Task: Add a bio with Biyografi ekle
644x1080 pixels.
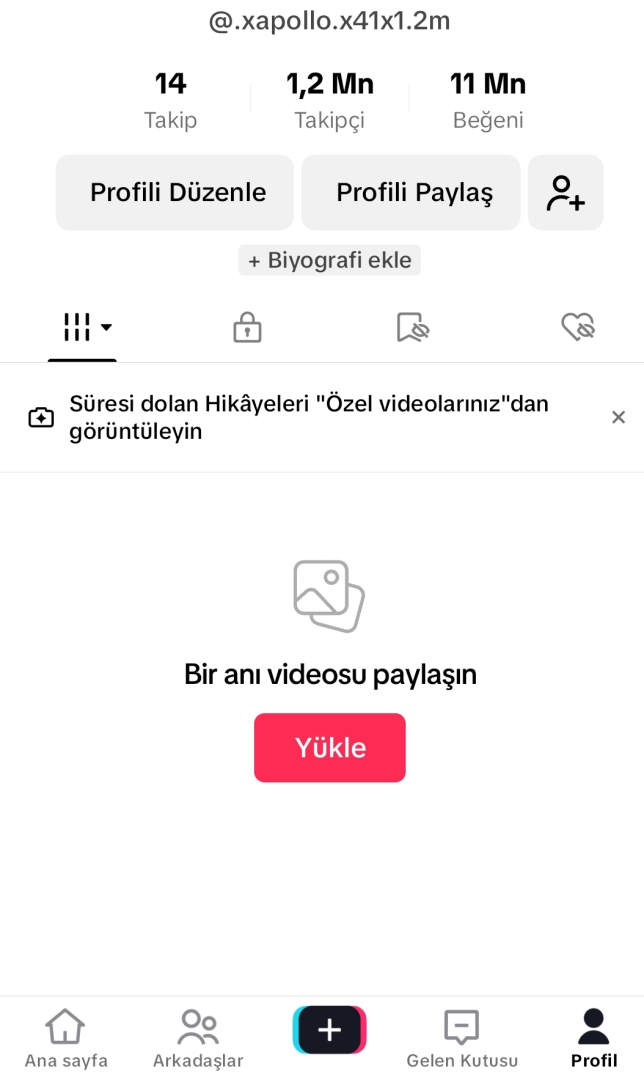Action: (329, 260)
